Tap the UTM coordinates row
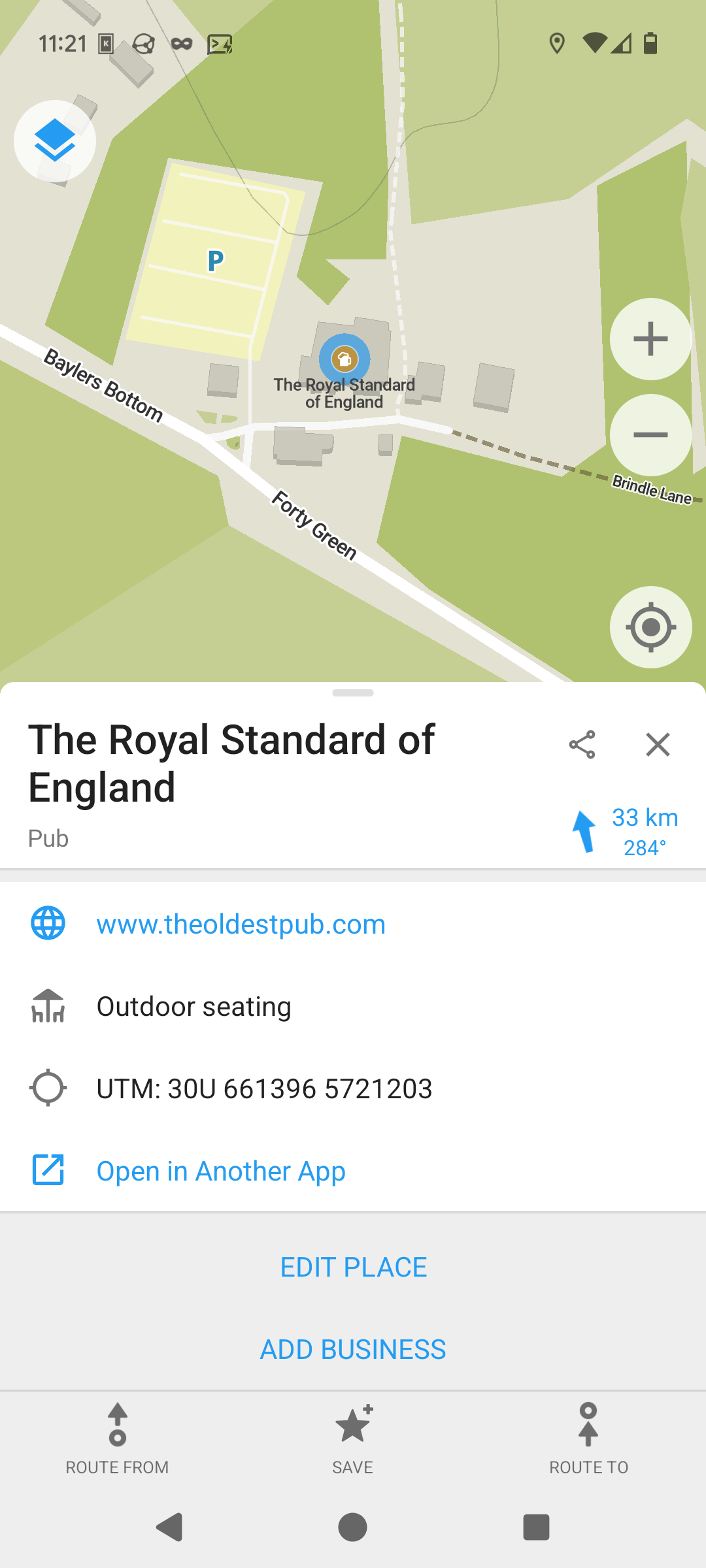The image size is (706, 1568). click(353, 1088)
